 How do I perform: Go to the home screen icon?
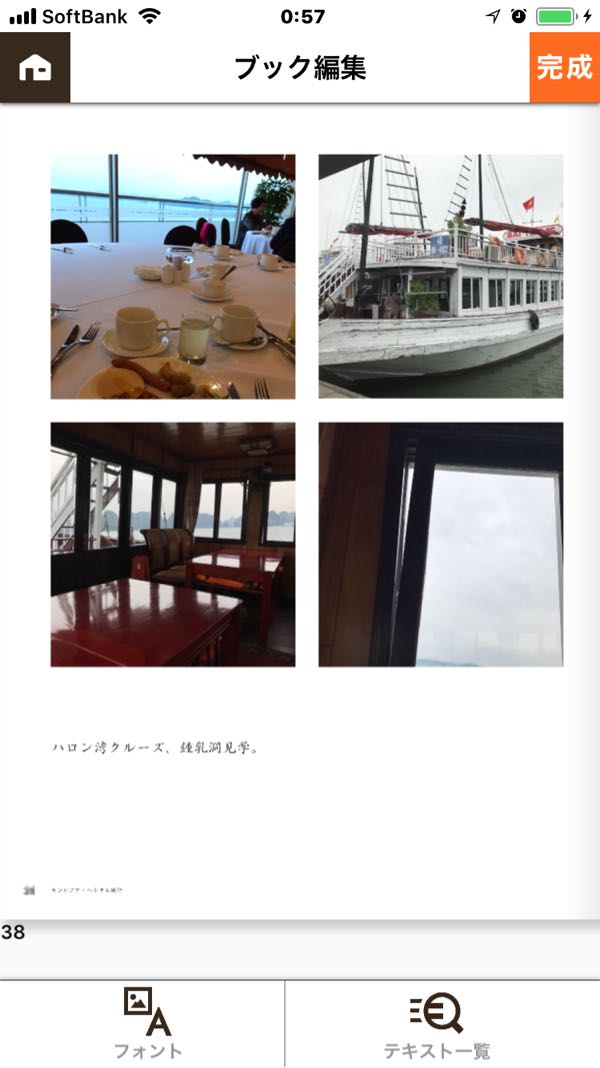(x=35, y=67)
